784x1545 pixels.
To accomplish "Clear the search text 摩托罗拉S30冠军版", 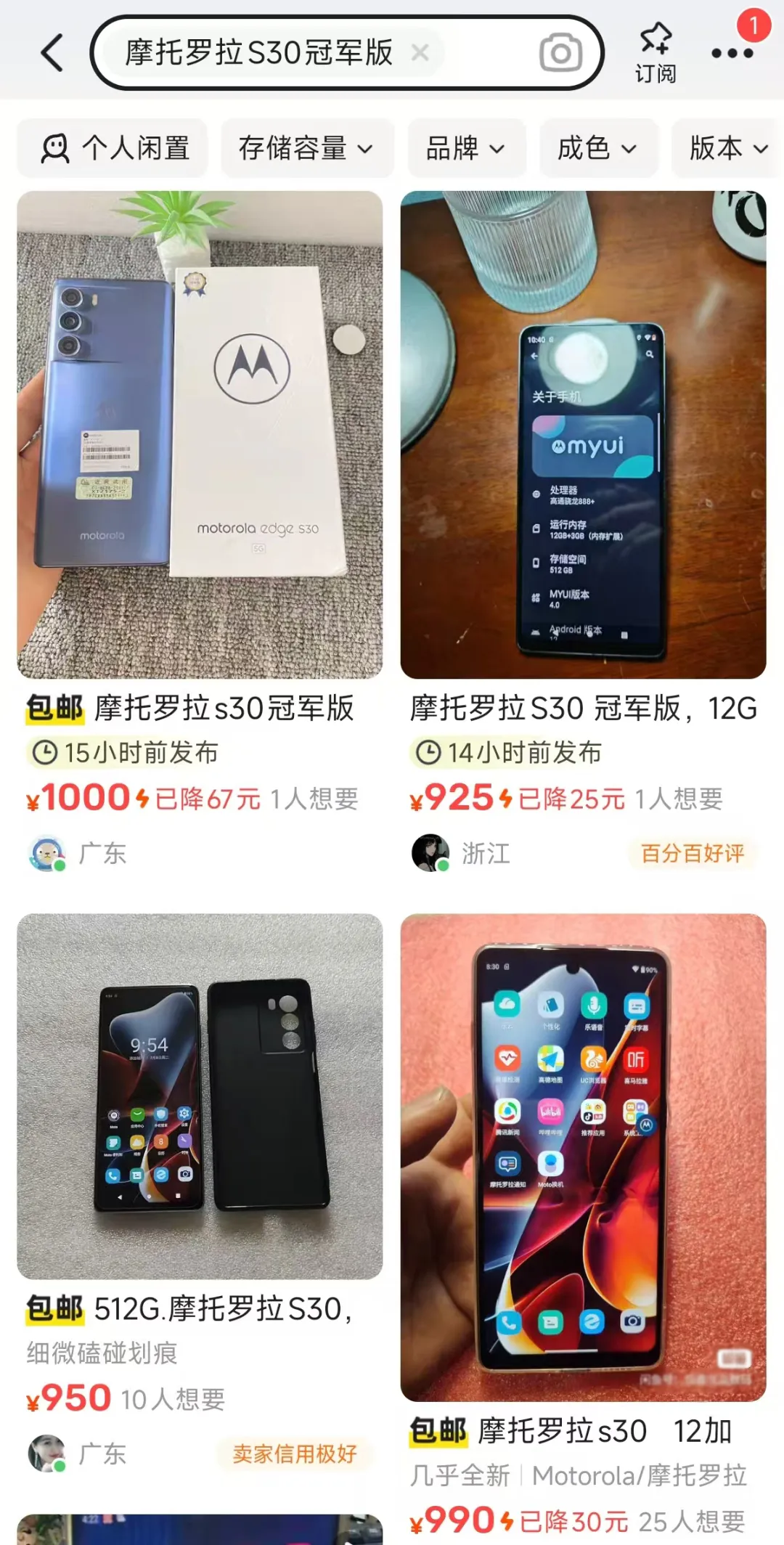I will 420,52.
